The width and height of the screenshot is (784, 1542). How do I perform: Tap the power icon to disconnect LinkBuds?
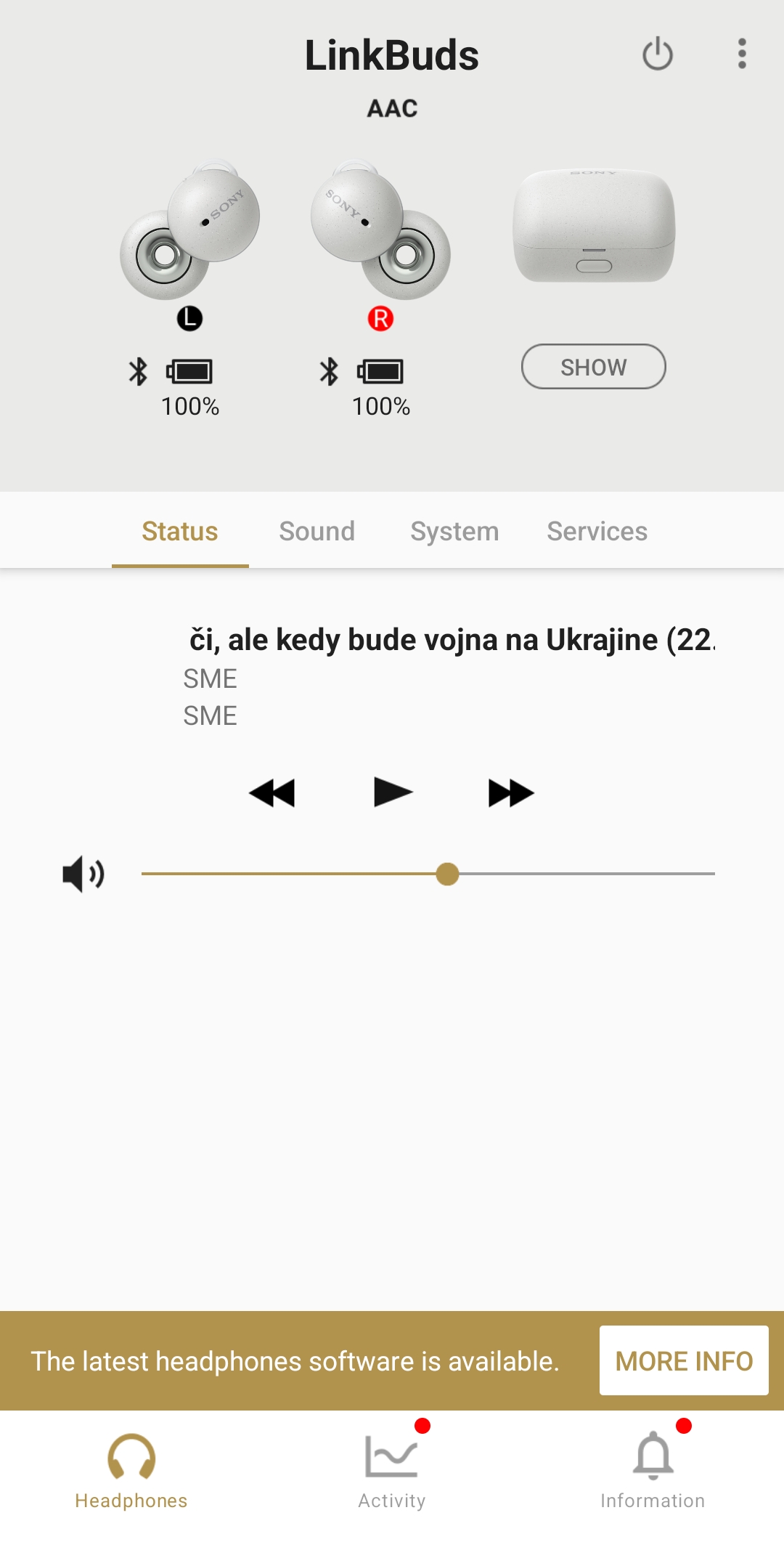click(x=658, y=54)
